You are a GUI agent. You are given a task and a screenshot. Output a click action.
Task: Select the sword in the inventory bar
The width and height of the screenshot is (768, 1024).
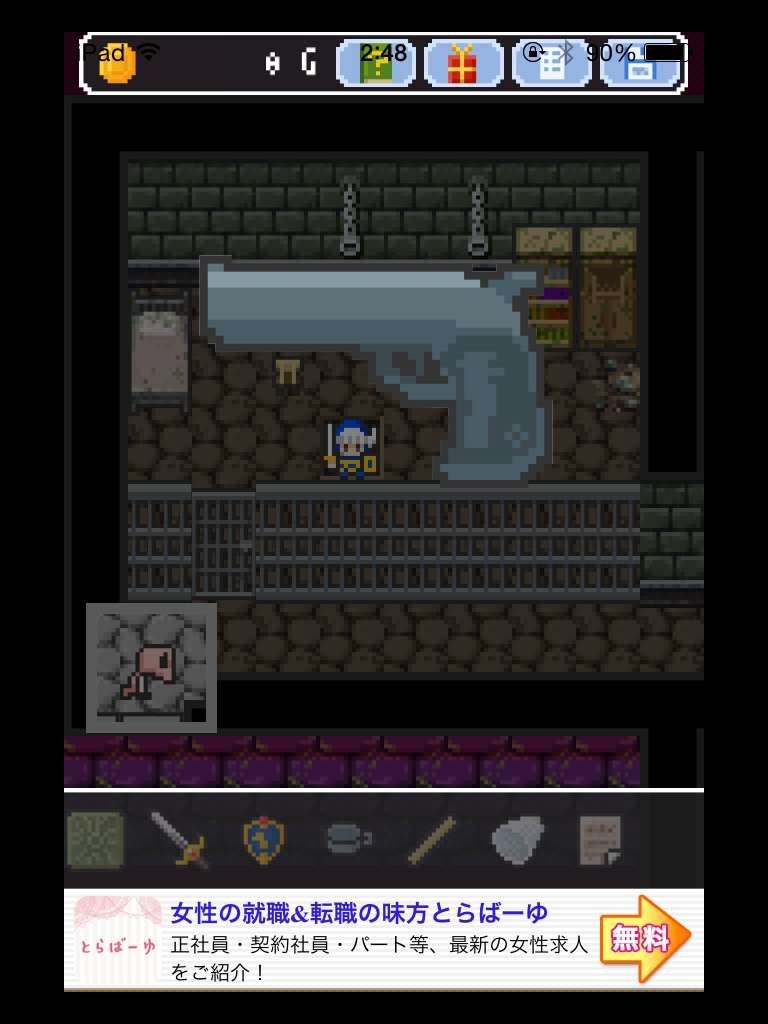click(180, 838)
